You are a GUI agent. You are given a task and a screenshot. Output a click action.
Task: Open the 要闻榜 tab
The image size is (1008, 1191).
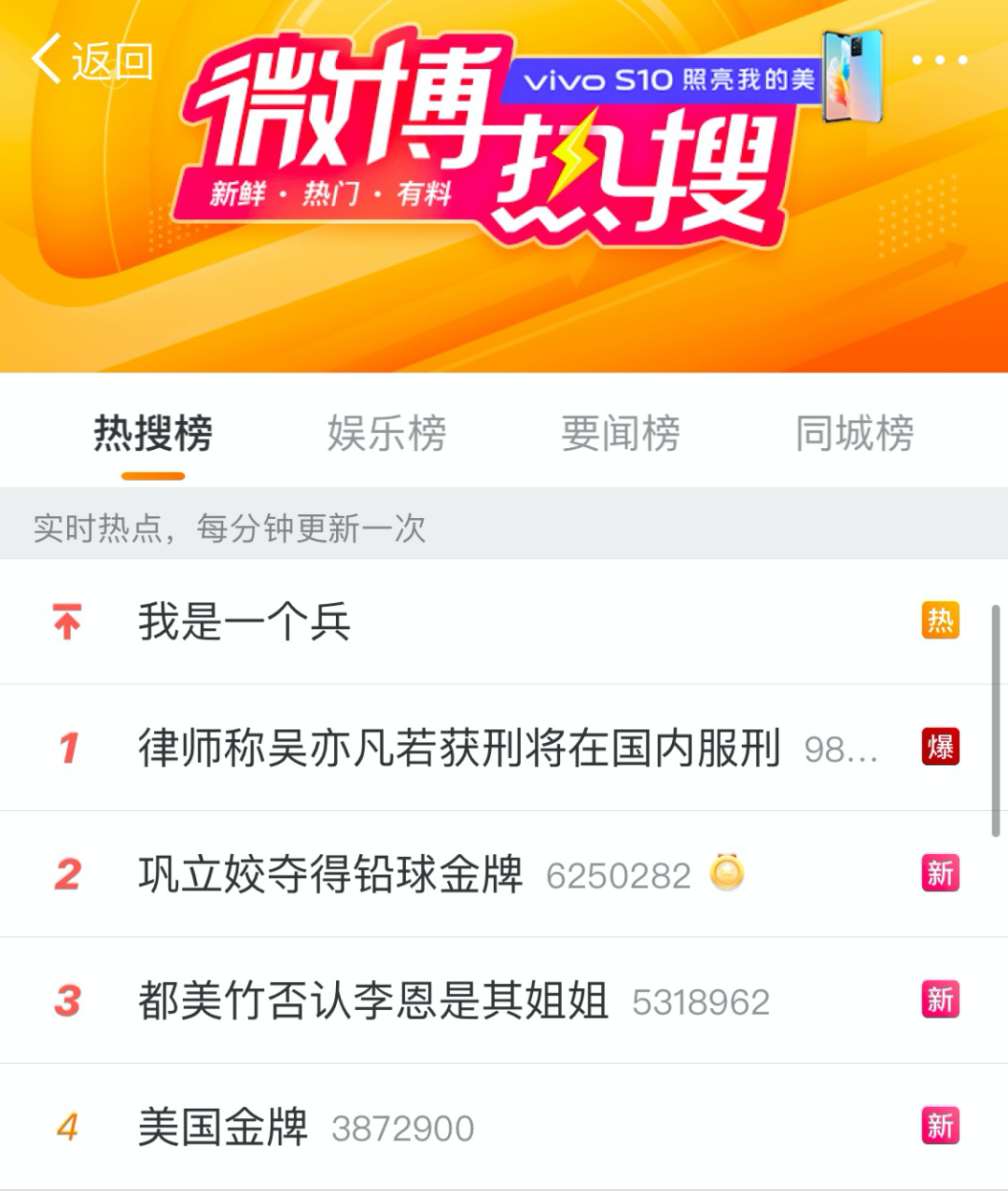point(621,432)
